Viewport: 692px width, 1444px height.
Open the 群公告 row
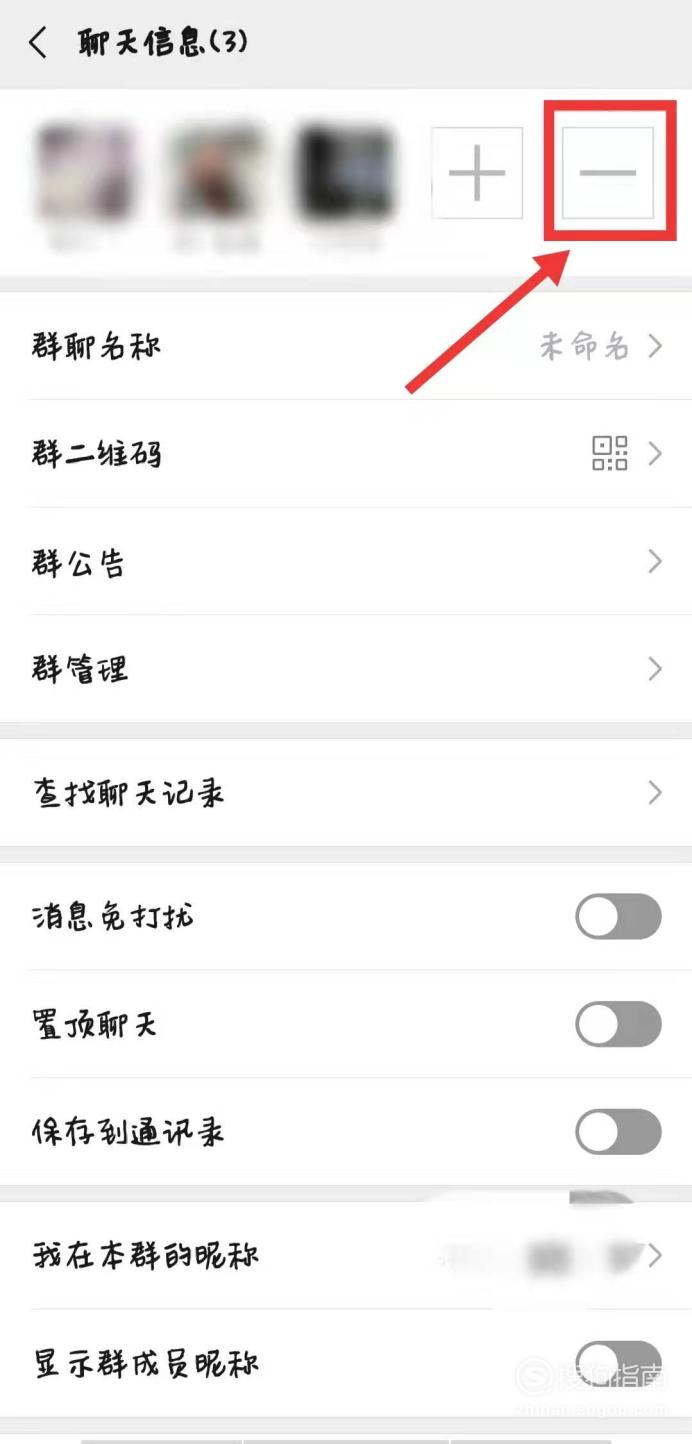point(346,562)
